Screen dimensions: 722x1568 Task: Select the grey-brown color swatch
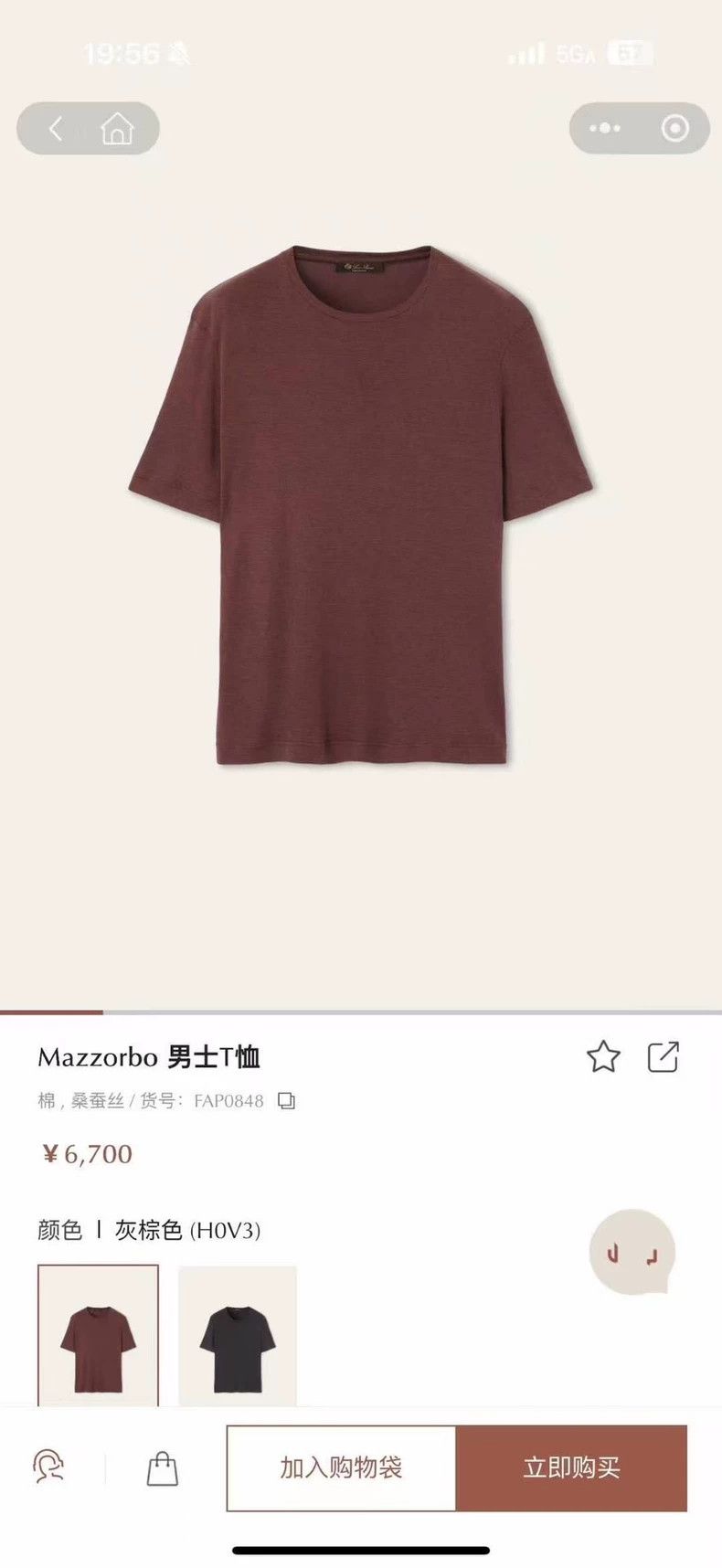coord(98,1335)
